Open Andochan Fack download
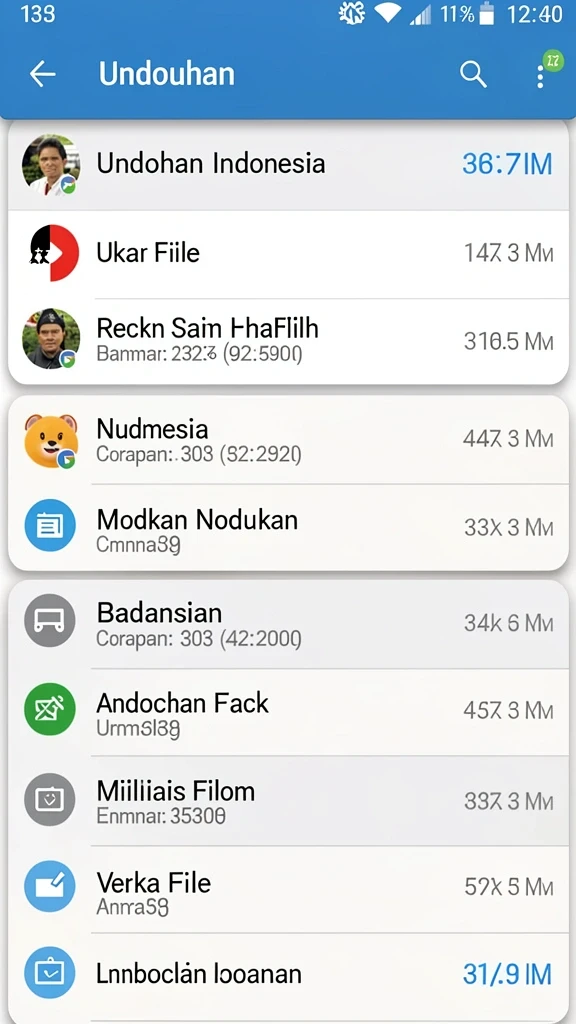Image resolution: width=576 pixels, height=1024 pixels. 288,712
